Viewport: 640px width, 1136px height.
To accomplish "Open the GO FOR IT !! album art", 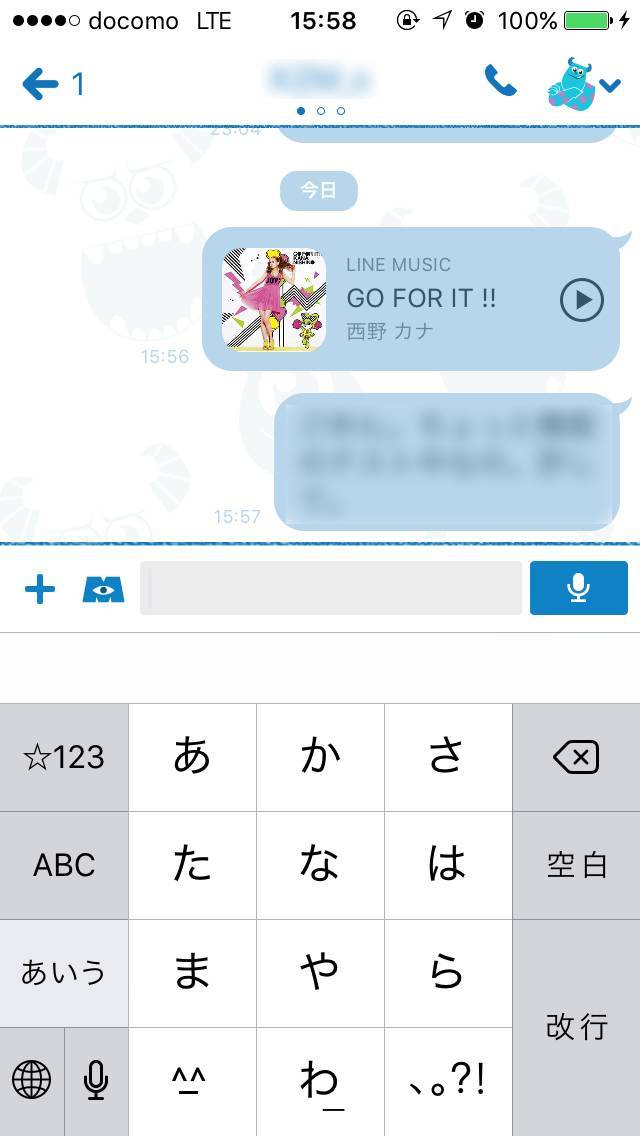I will click(x=274, y=299).
